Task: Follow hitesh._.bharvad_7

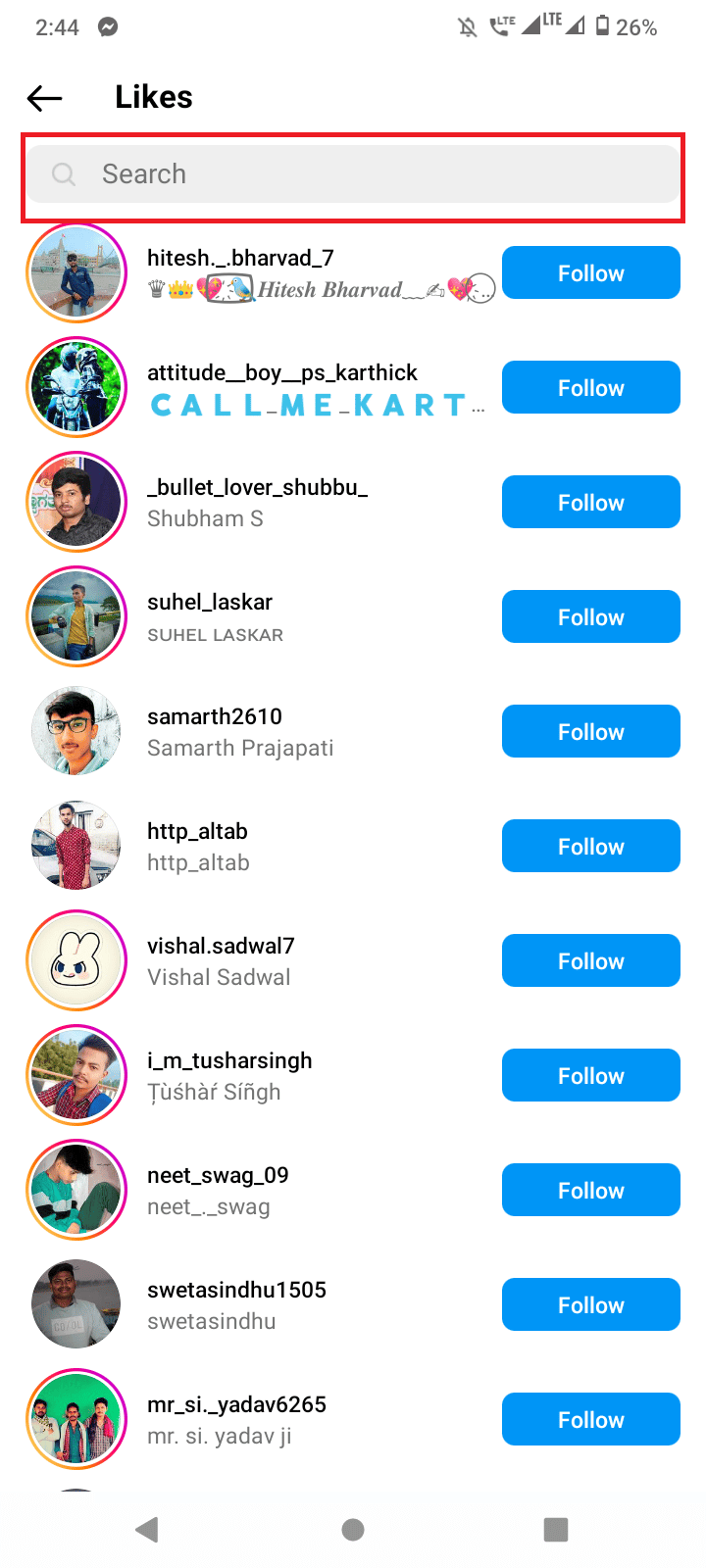Action: pos(590,272)
